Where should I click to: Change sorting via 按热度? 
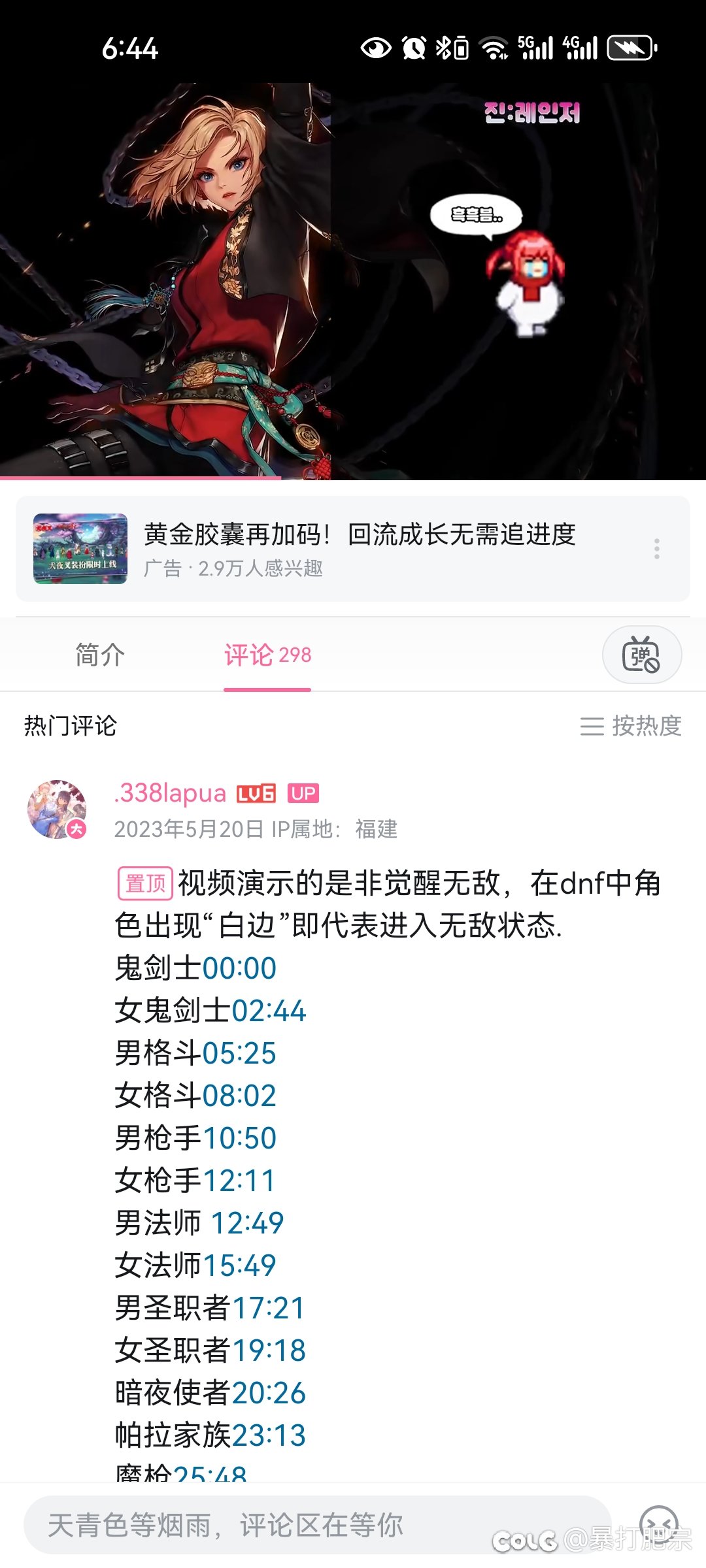[x=631, y=726]
